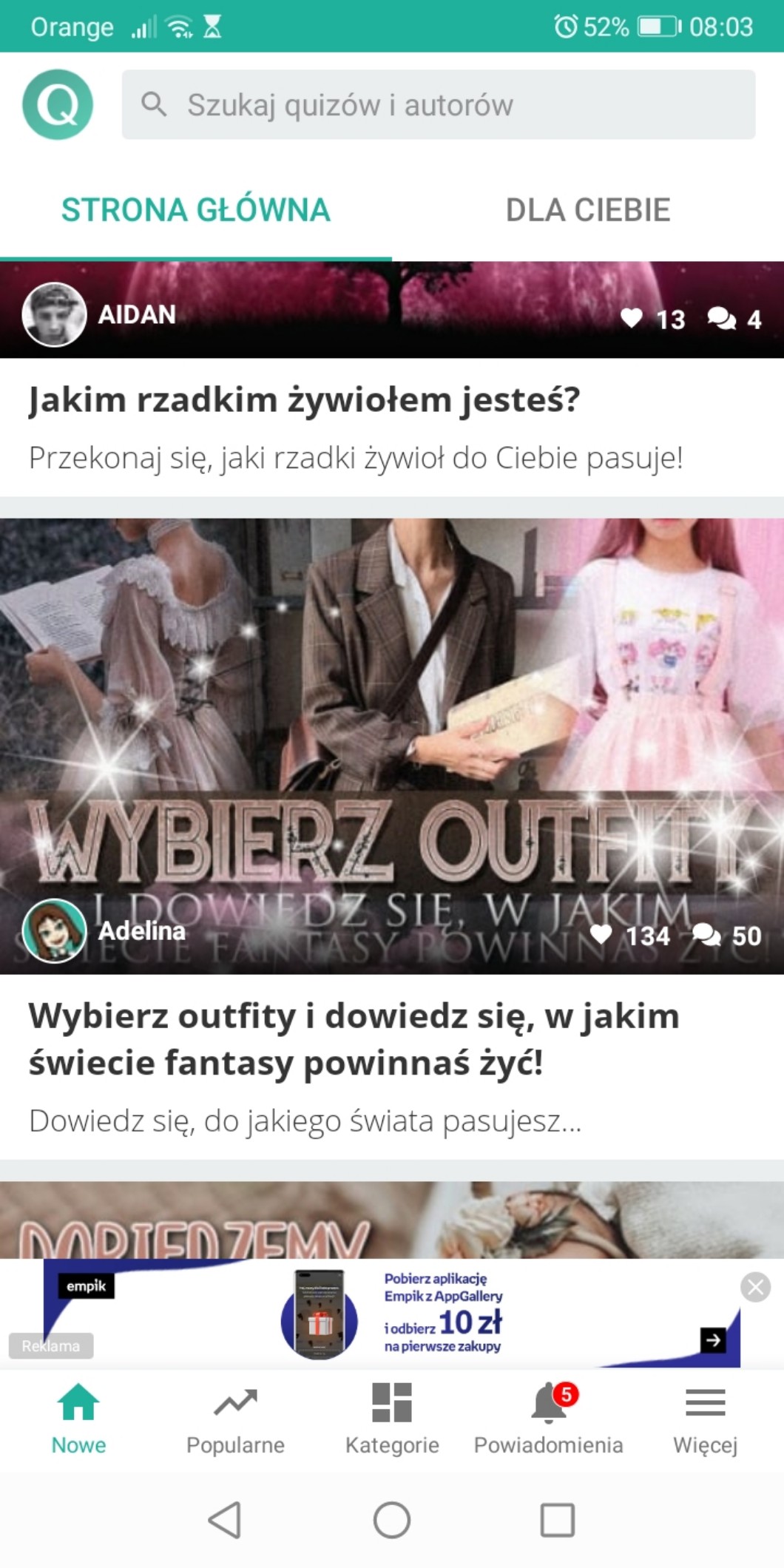Open Powiadomienia notifications tab
The height and width of the screenshot is (1568, 784).
click(549, 1419)
